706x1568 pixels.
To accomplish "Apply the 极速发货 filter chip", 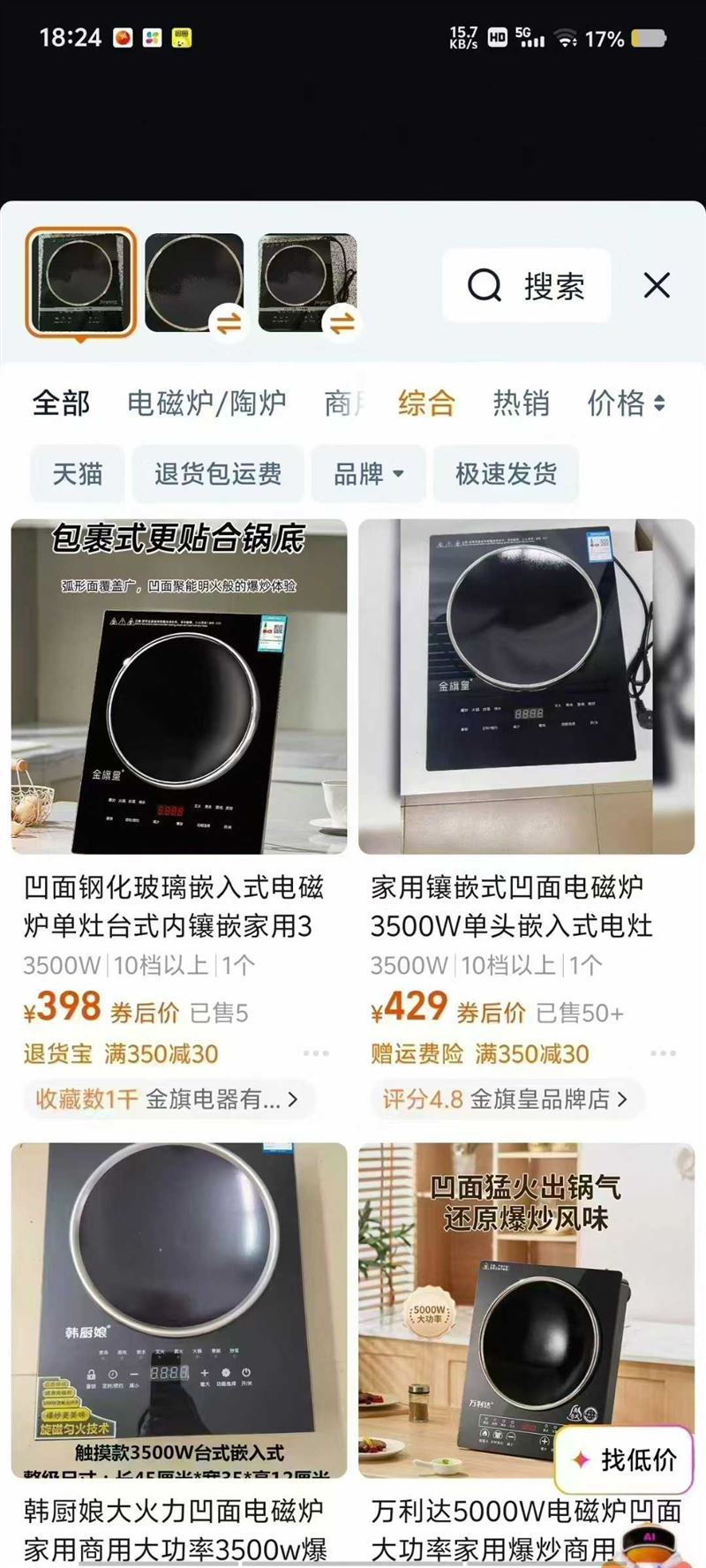I will coord(506,474).
